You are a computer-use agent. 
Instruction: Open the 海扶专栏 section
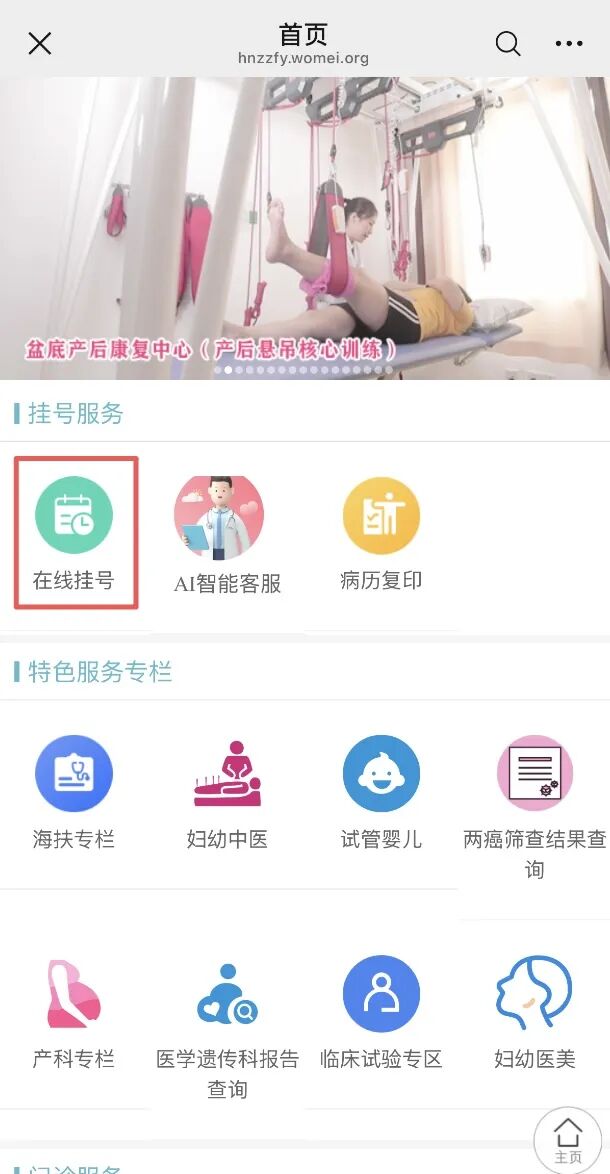pyautogui.click(x=74, y=793)
